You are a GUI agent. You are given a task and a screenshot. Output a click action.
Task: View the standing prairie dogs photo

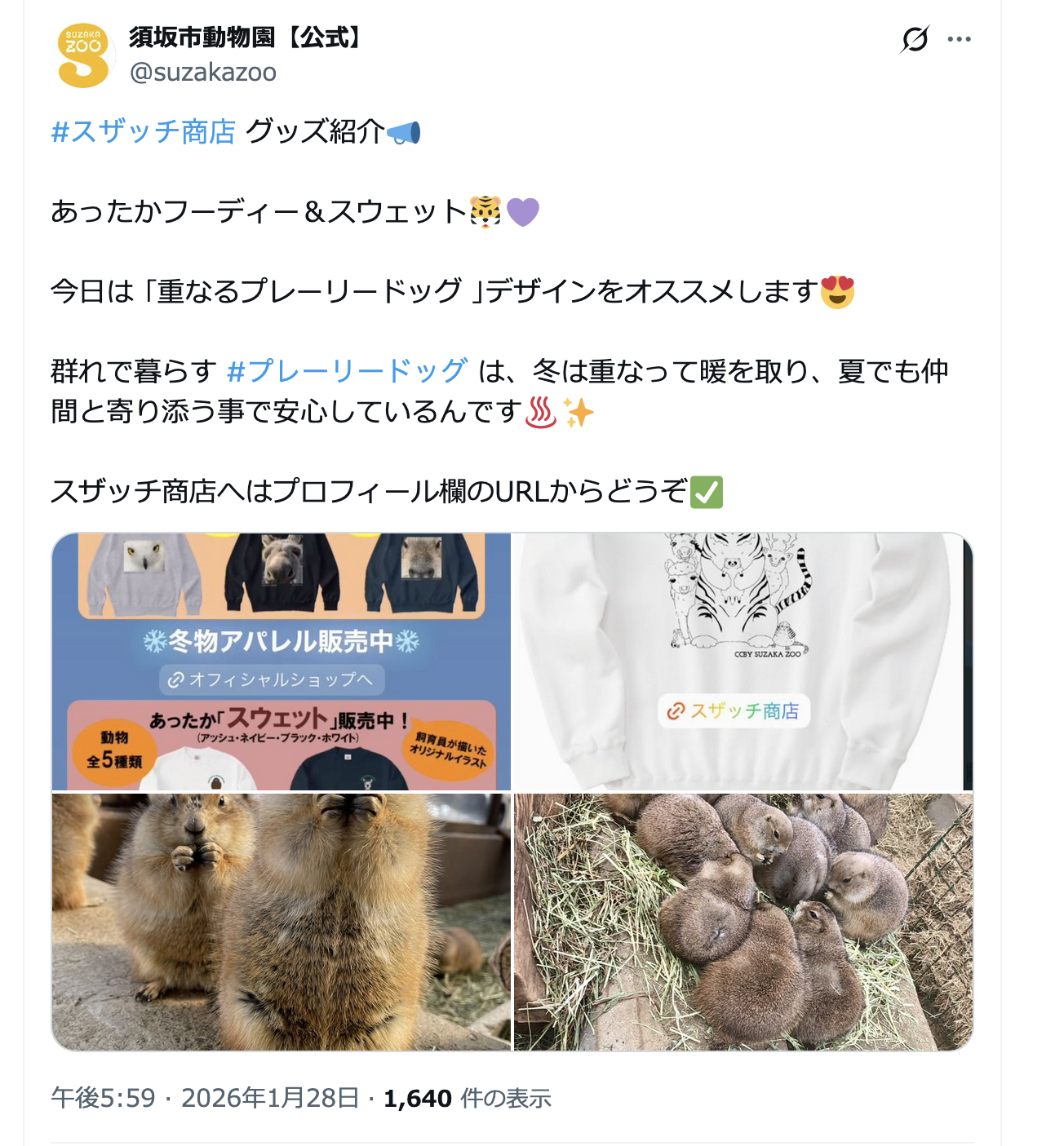(x=282, y=922)
